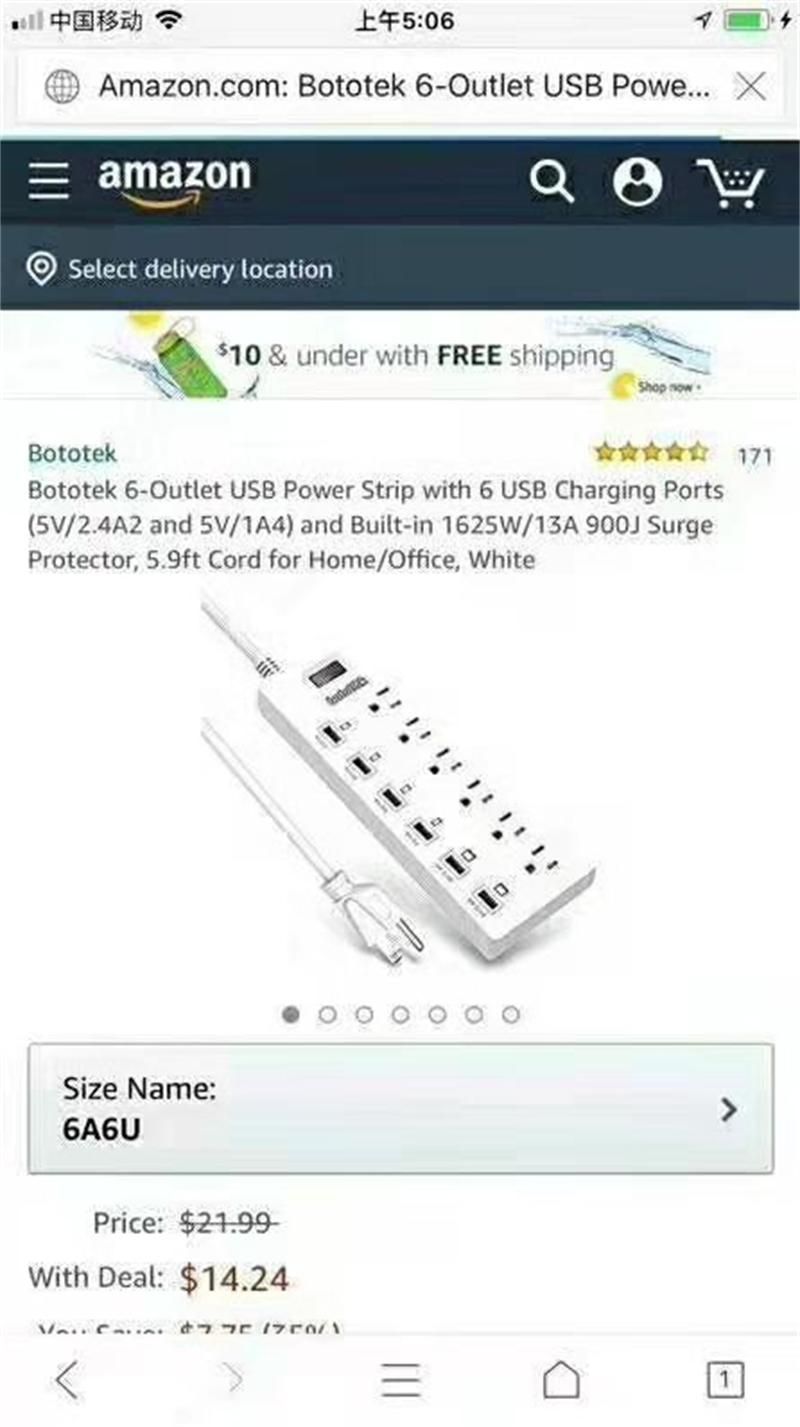Open the star ratings and 171 reviews
The image size is (800, 1427).
(680, 454)
